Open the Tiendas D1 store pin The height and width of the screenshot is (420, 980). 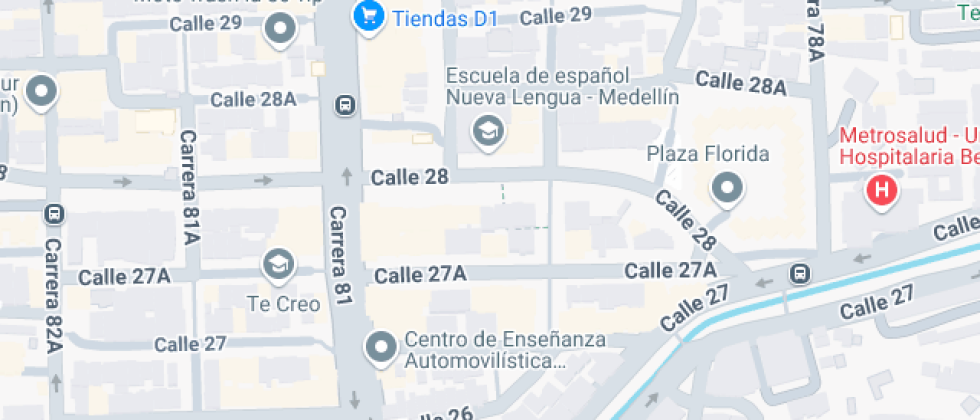(x=369, y=17)
